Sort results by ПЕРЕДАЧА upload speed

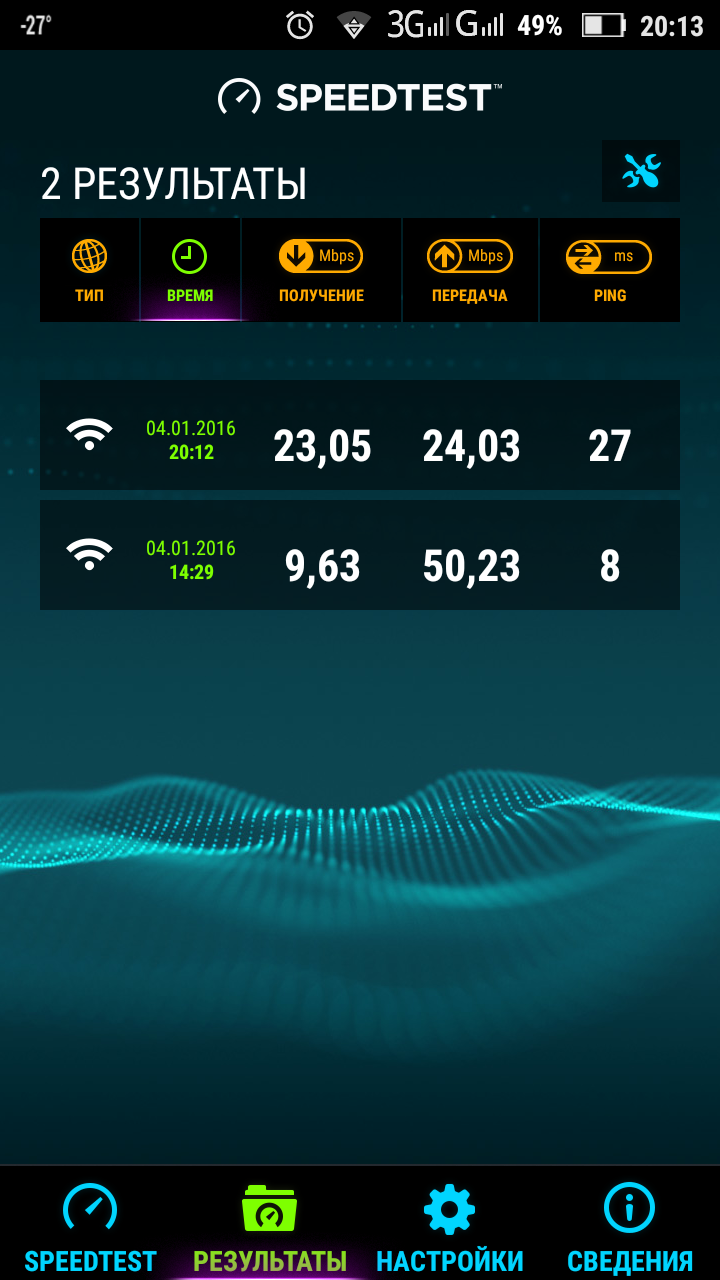(x=470, y=270)
